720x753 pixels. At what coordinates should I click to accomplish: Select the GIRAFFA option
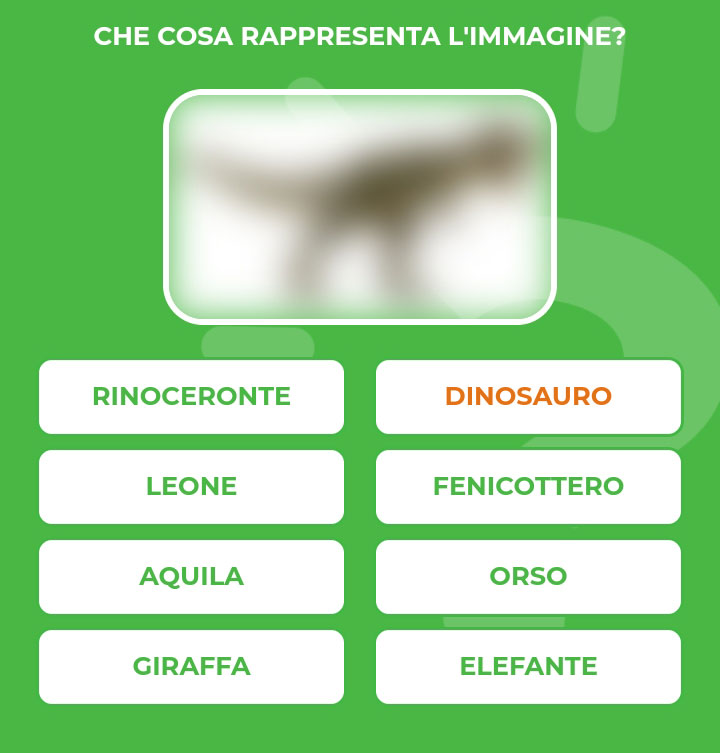coord(191,665)
